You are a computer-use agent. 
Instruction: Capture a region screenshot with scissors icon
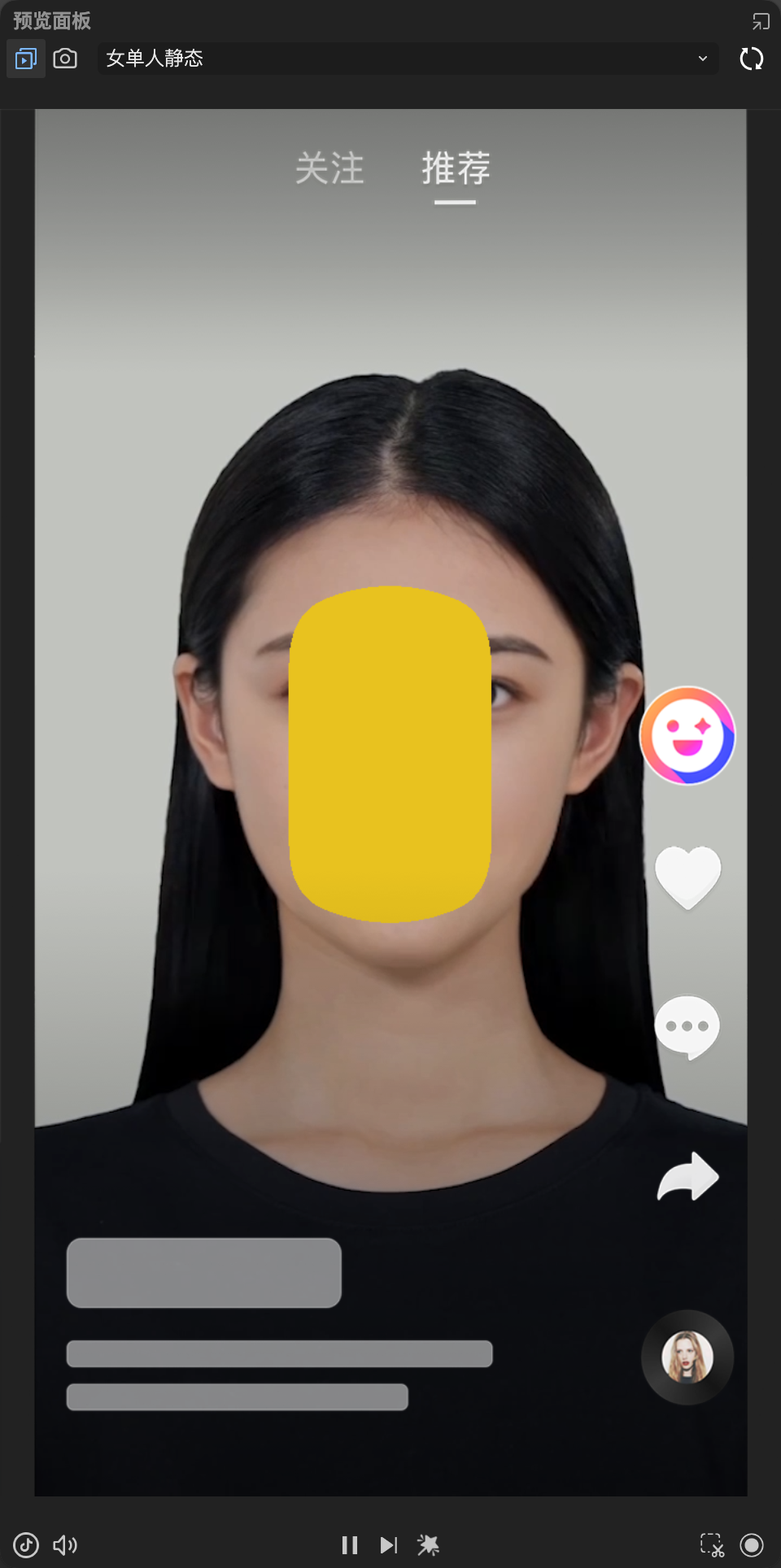click(713, 1545)
